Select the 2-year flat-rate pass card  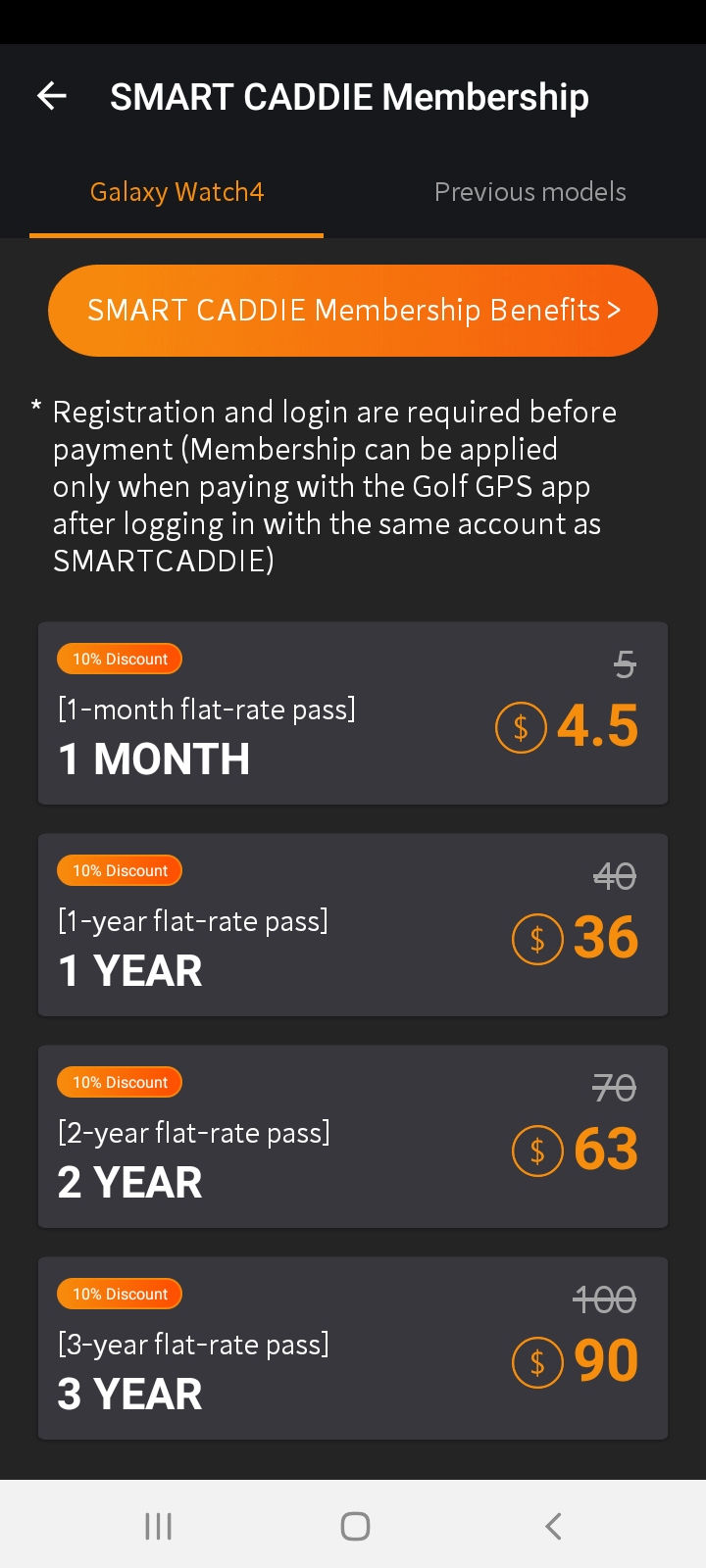click(353, 1136)
